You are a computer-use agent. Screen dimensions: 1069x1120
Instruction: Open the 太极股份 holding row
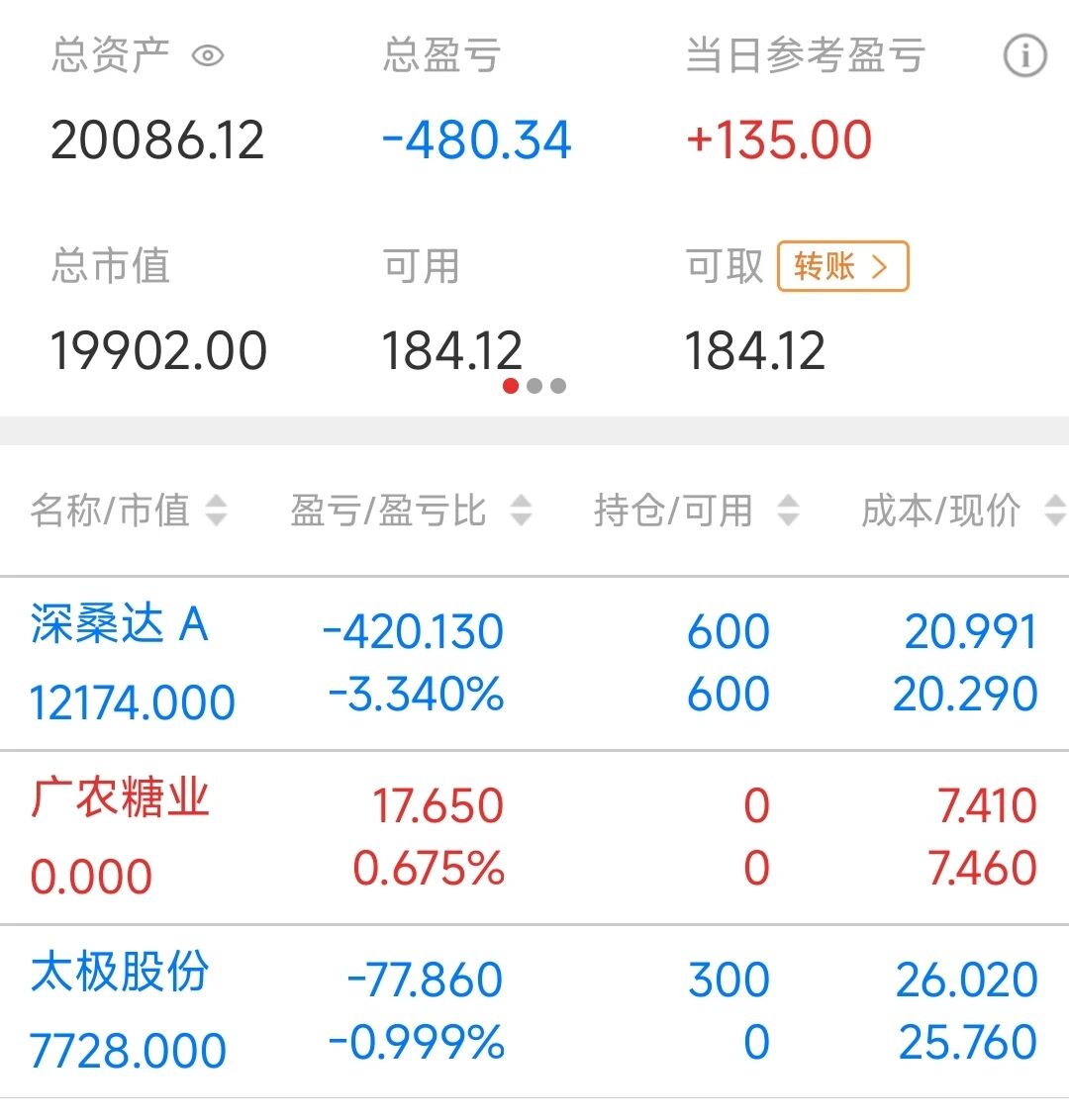pos(534,1011)
